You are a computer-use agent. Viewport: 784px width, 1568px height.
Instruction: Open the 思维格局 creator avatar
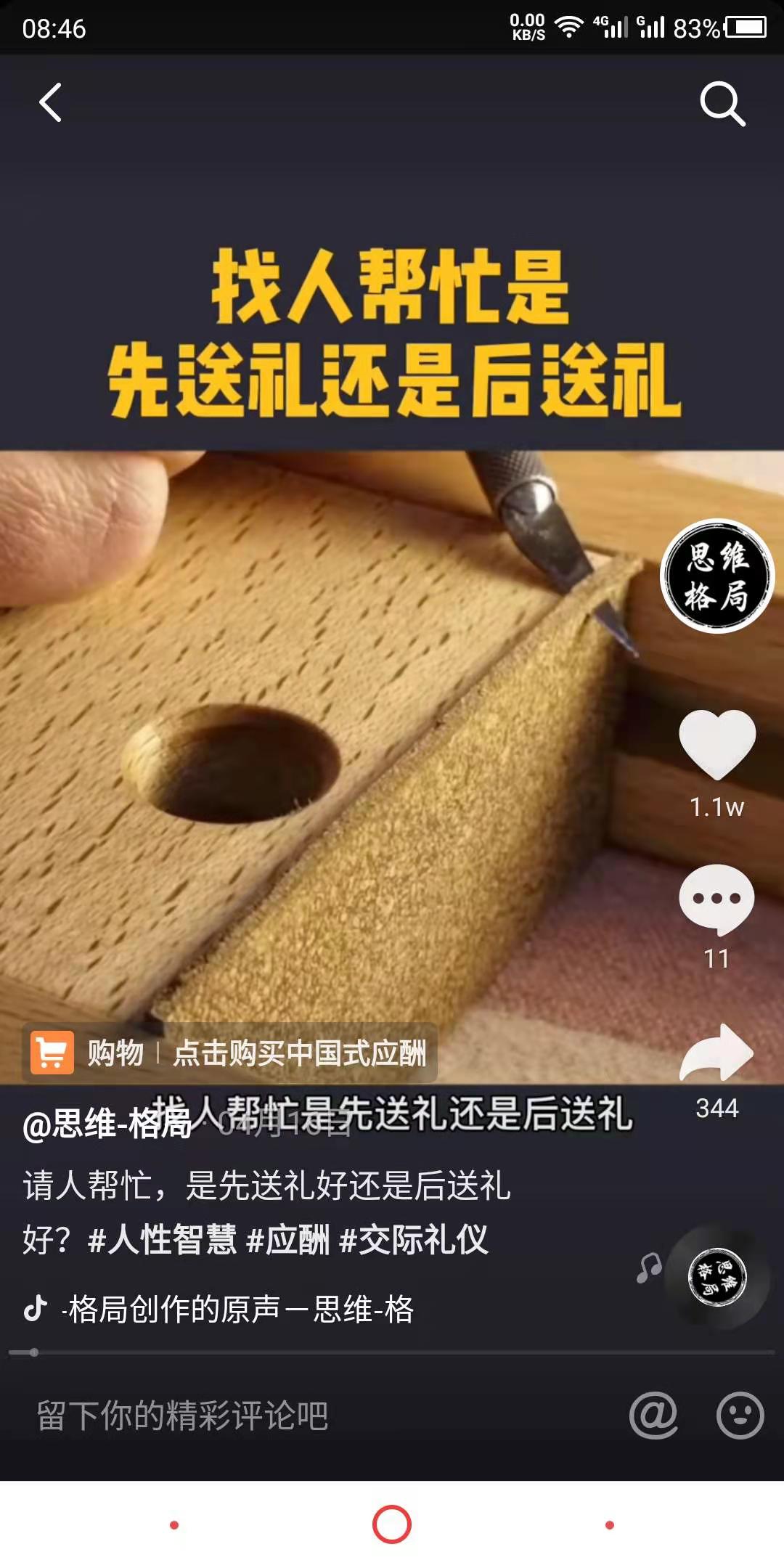click(x=717, y=576)
